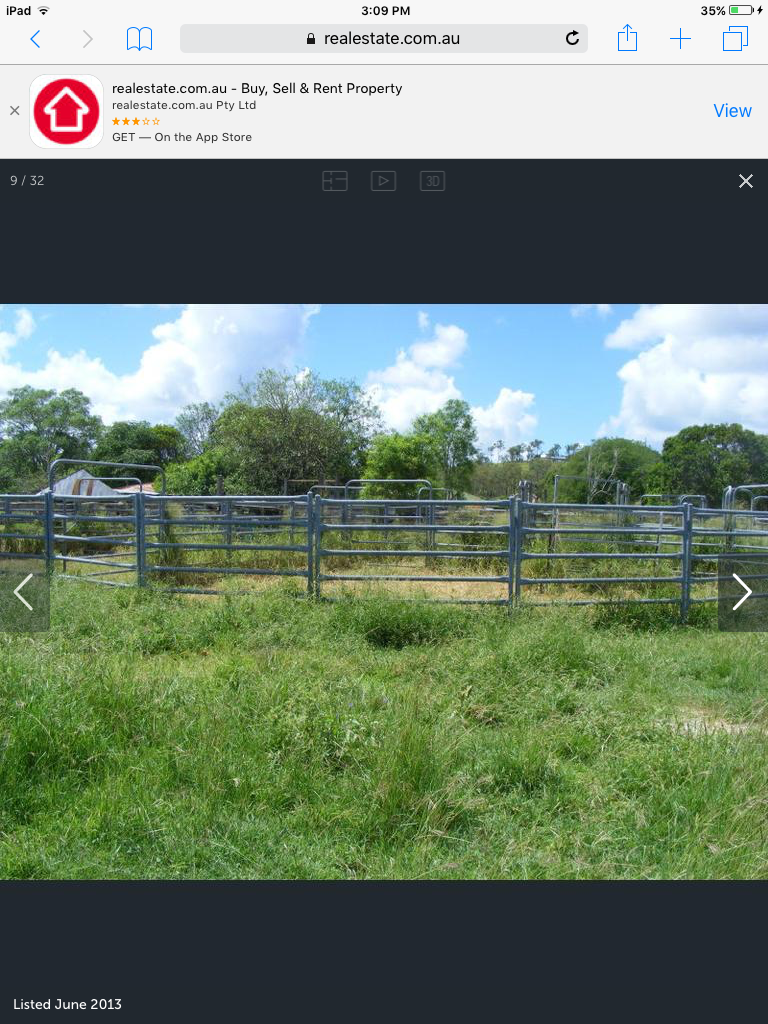Go back in Safari

(x=35, y=39)
